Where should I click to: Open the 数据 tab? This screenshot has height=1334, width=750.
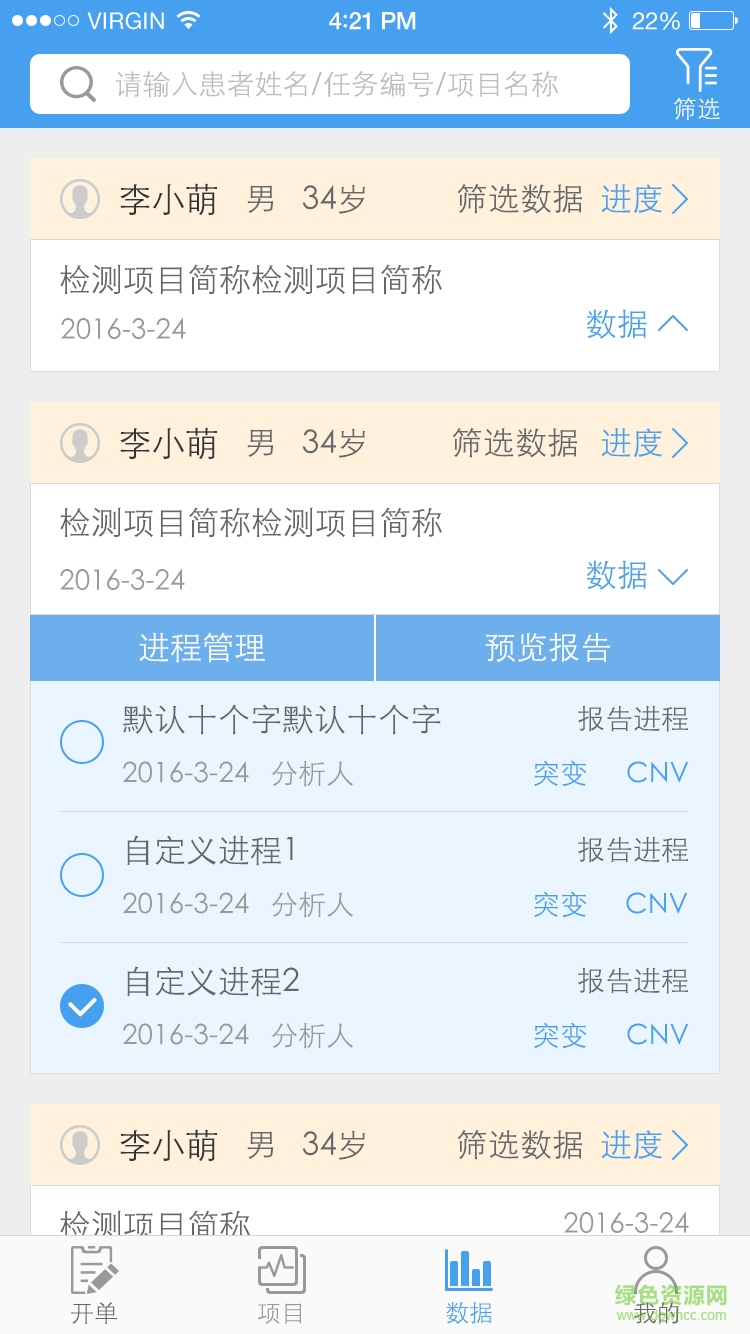pos(469,1285)
